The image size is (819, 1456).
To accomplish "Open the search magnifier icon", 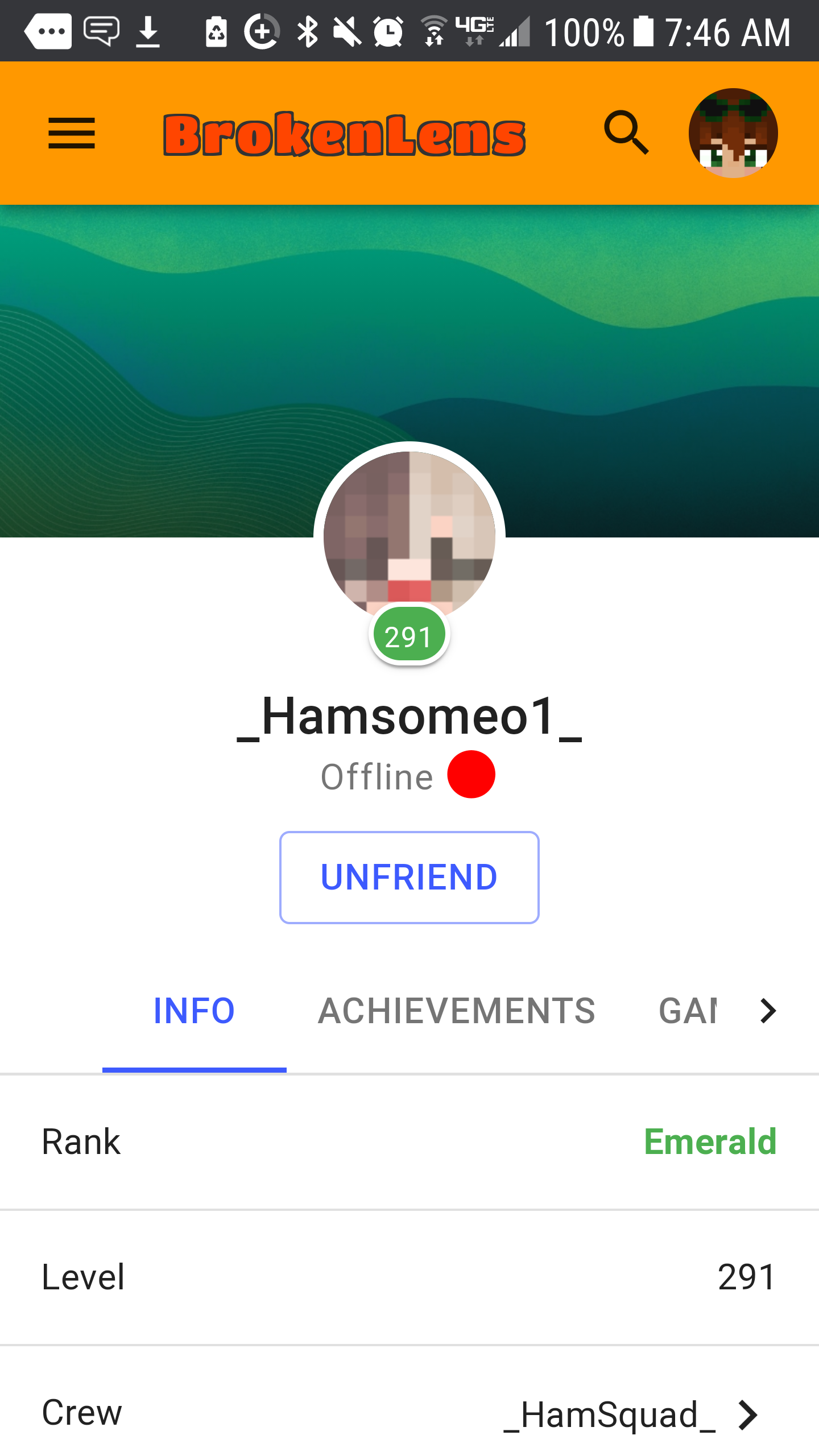I will click(626, 133).
